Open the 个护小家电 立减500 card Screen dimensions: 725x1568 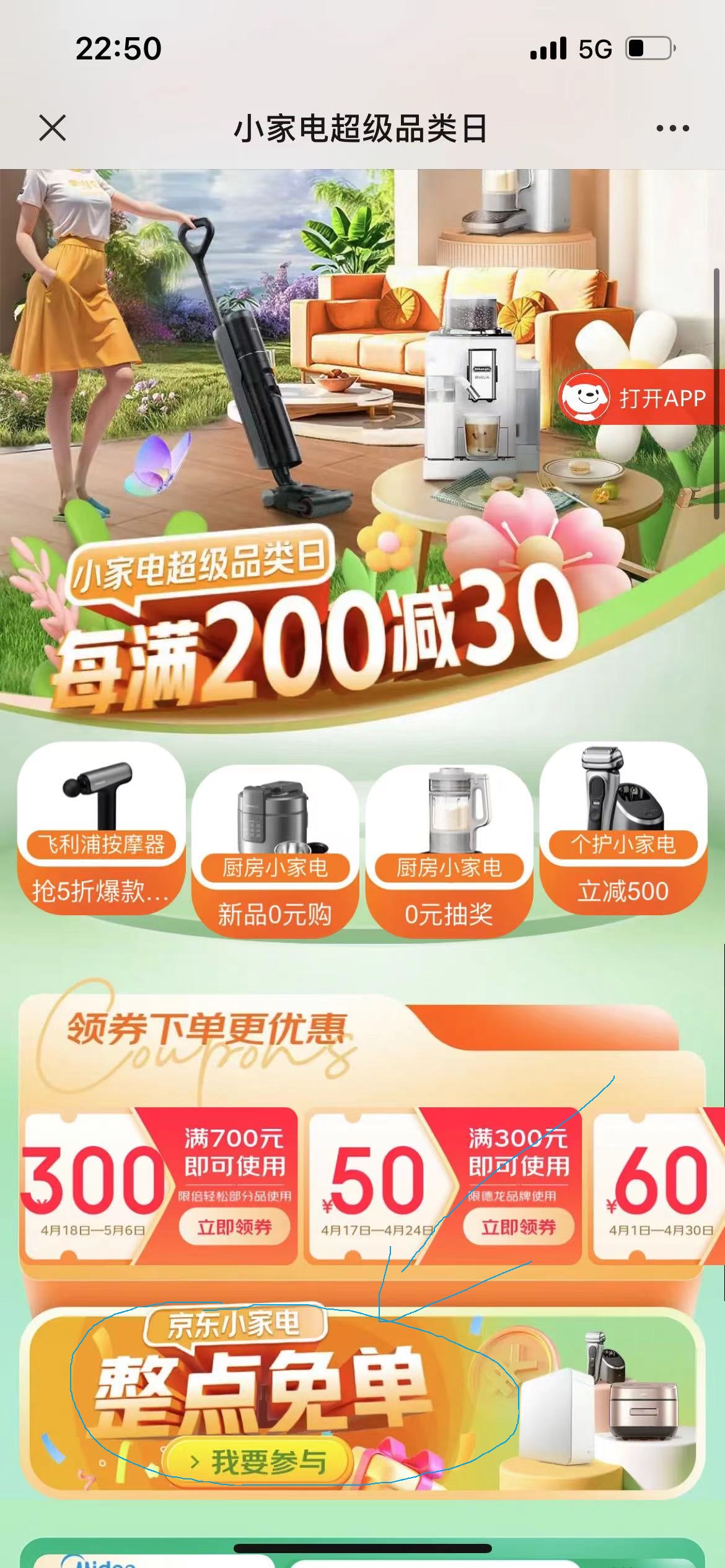[x=623, y=830]
